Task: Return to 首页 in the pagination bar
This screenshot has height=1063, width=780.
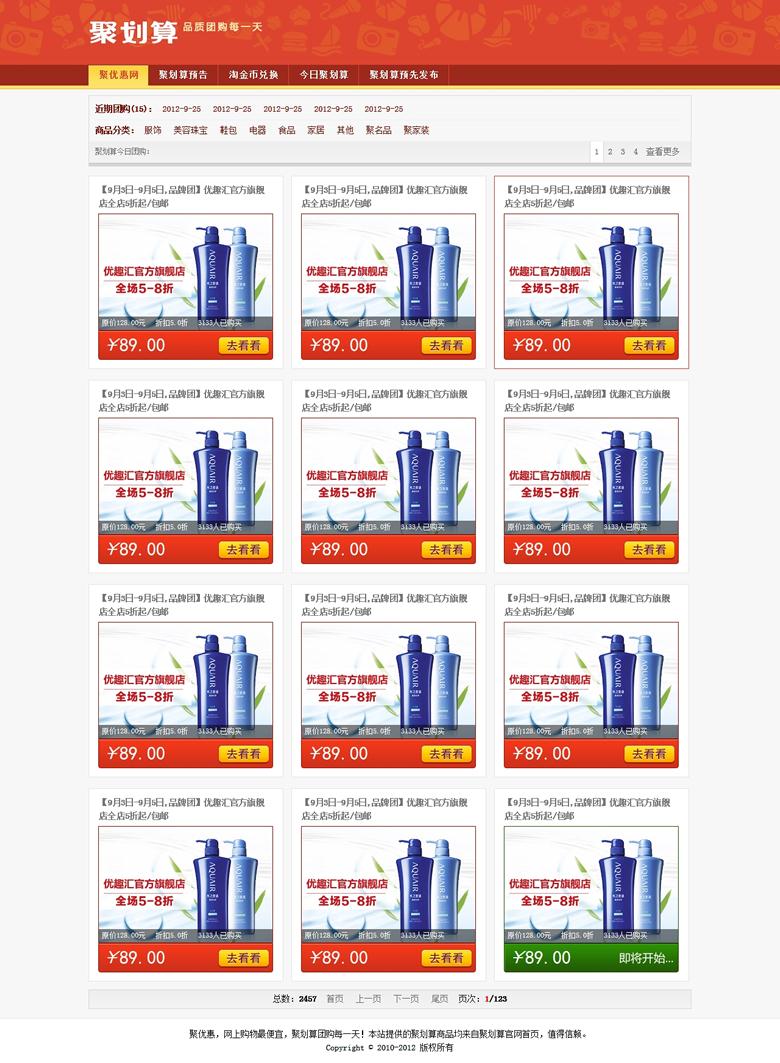Action: 334,999
